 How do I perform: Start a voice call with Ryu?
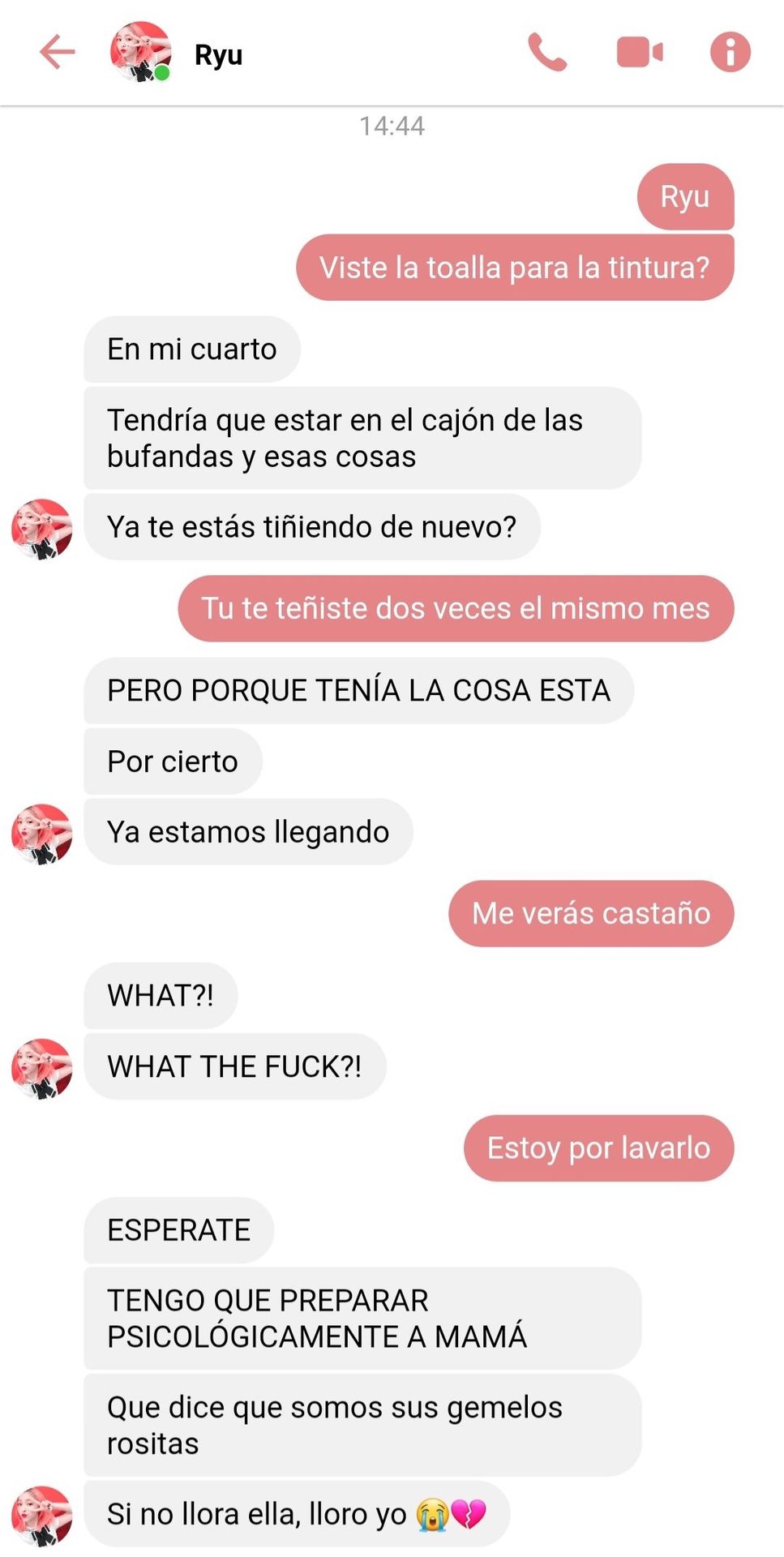click(x=547, y=53)
